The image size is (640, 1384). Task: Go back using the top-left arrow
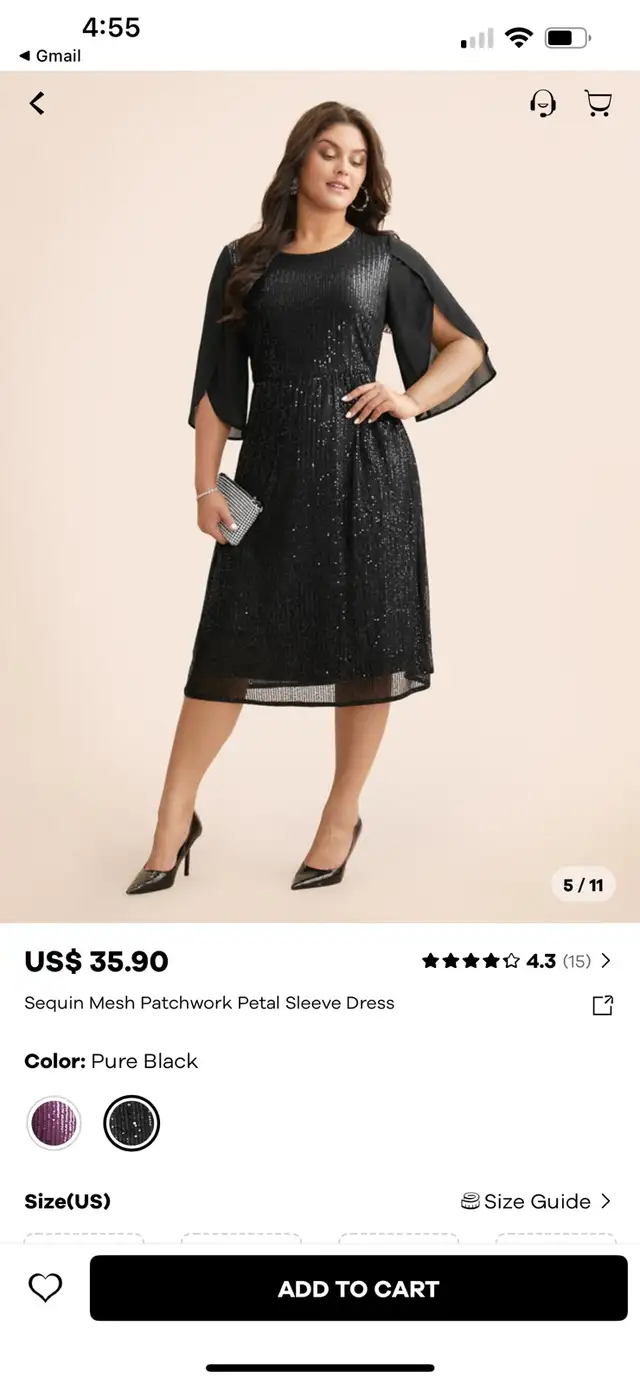[37, 103]
